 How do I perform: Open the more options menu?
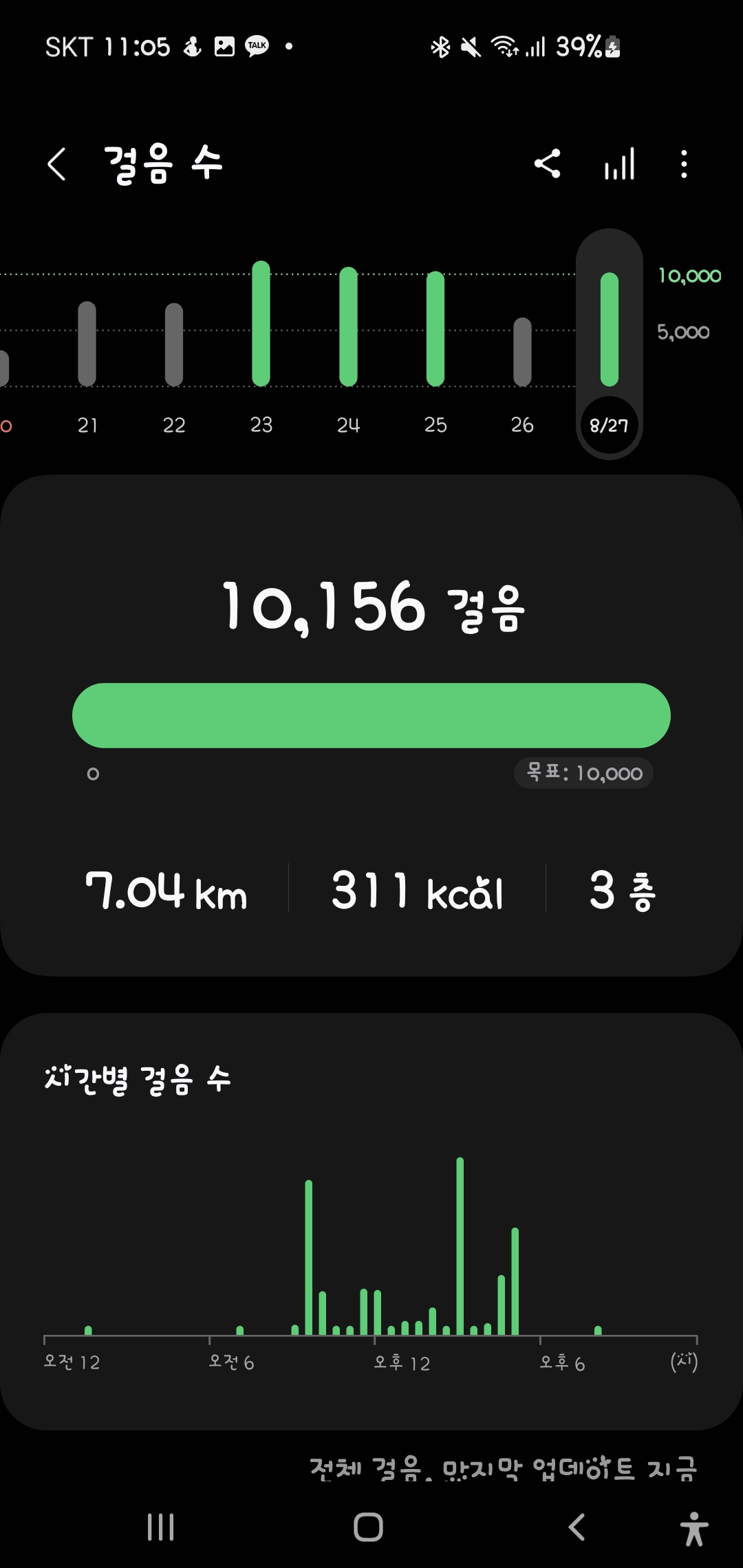coord(683,164)
